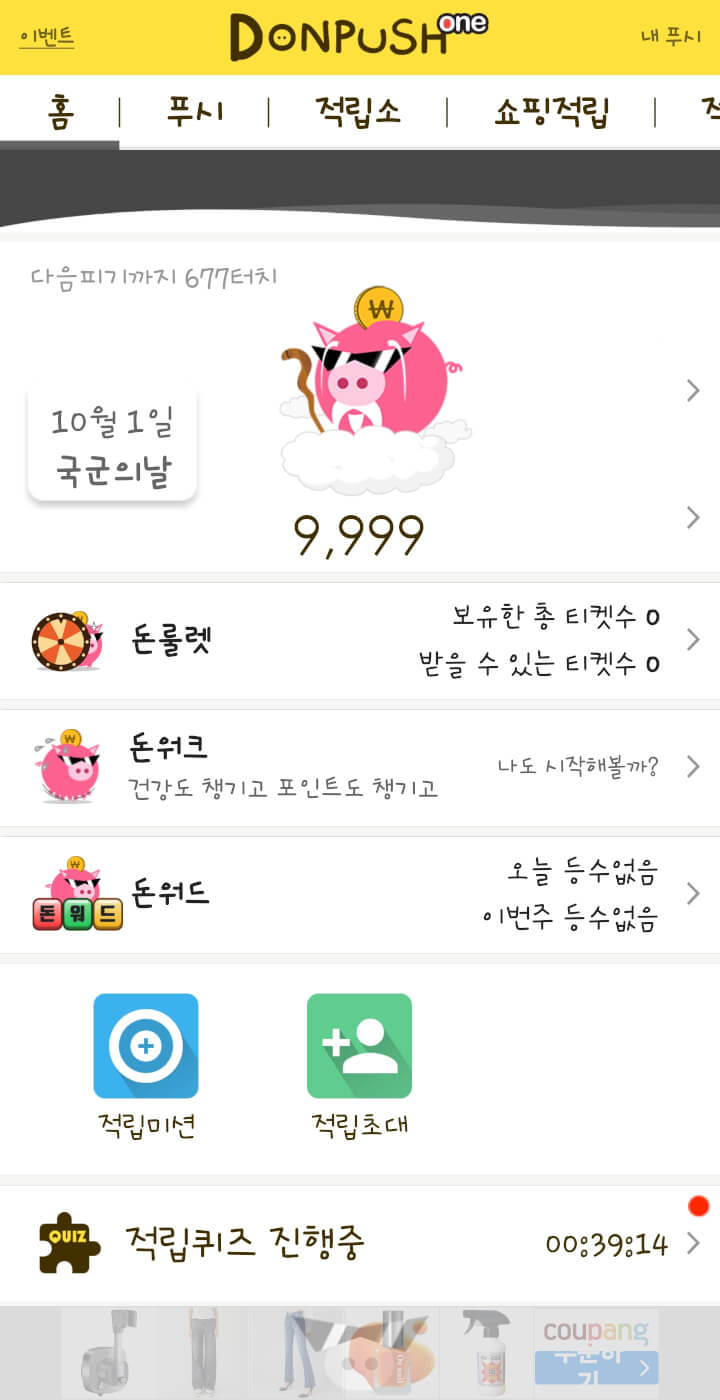Open the 돈룰렛 row
Viewport: 720px width, 1400px height.
click(x=360, y=640)
